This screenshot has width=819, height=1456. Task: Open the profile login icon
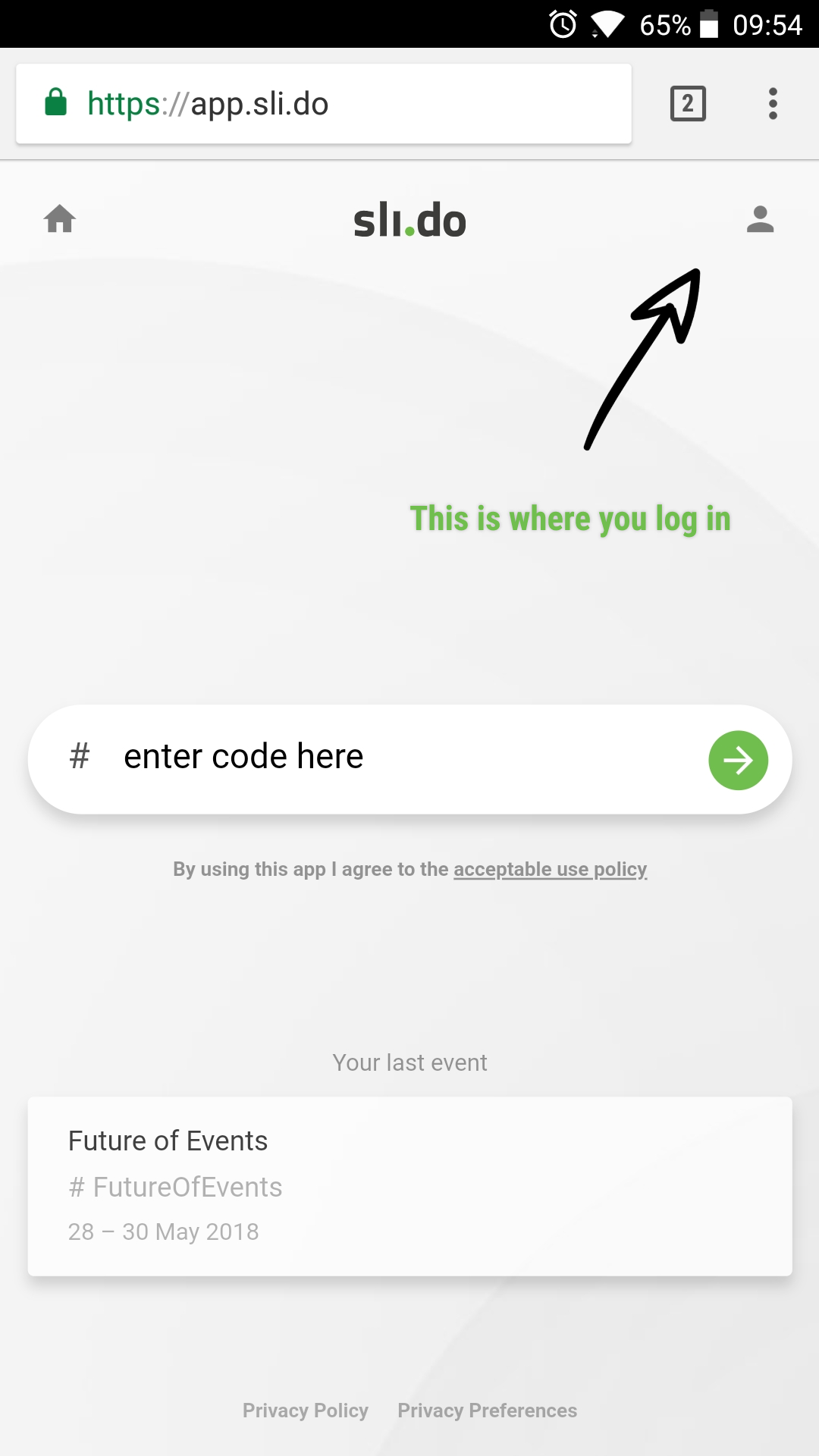tap(760, 219)
